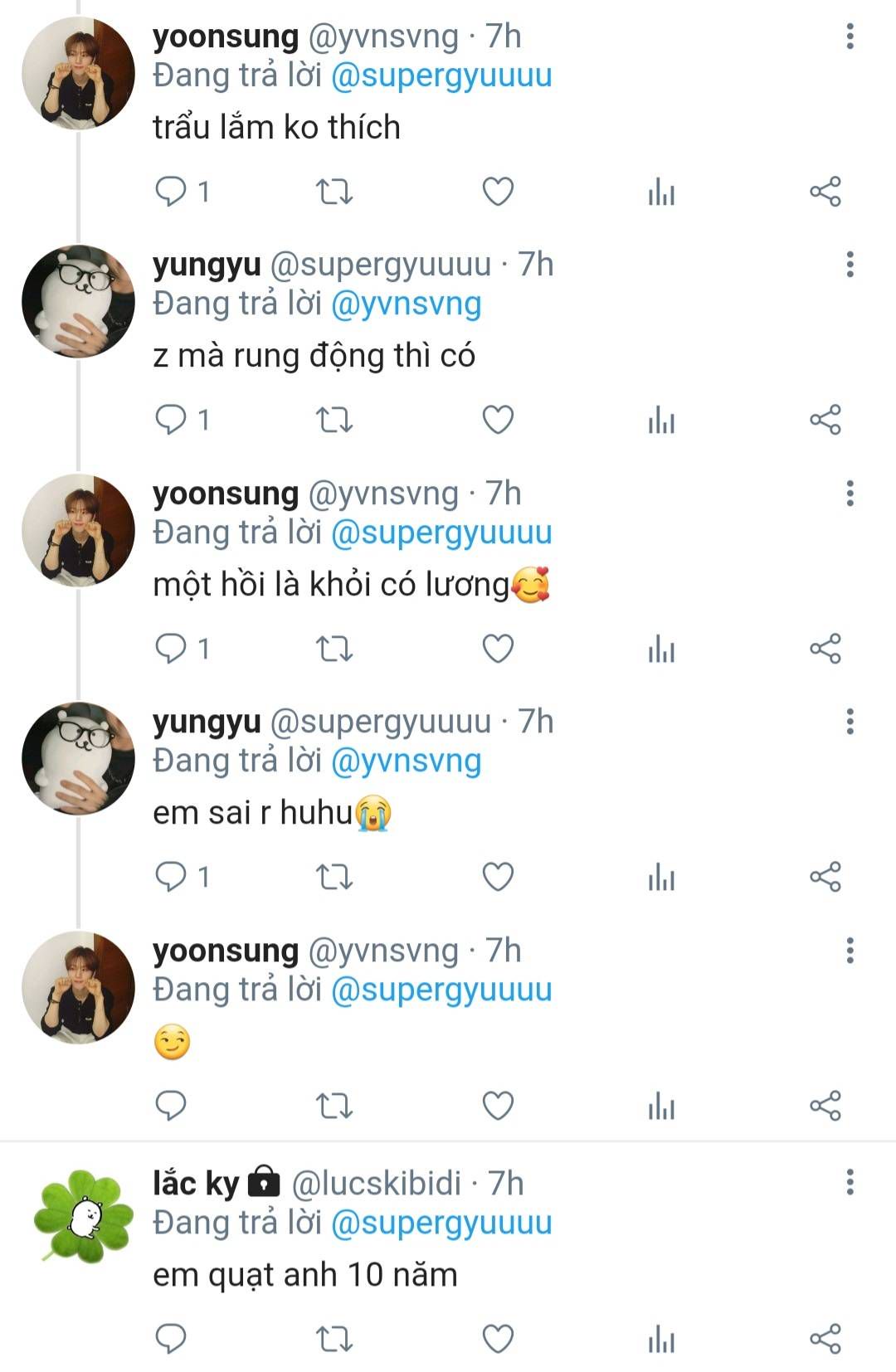View analytics of "em sai r huhu" tweet

[661, 877]
